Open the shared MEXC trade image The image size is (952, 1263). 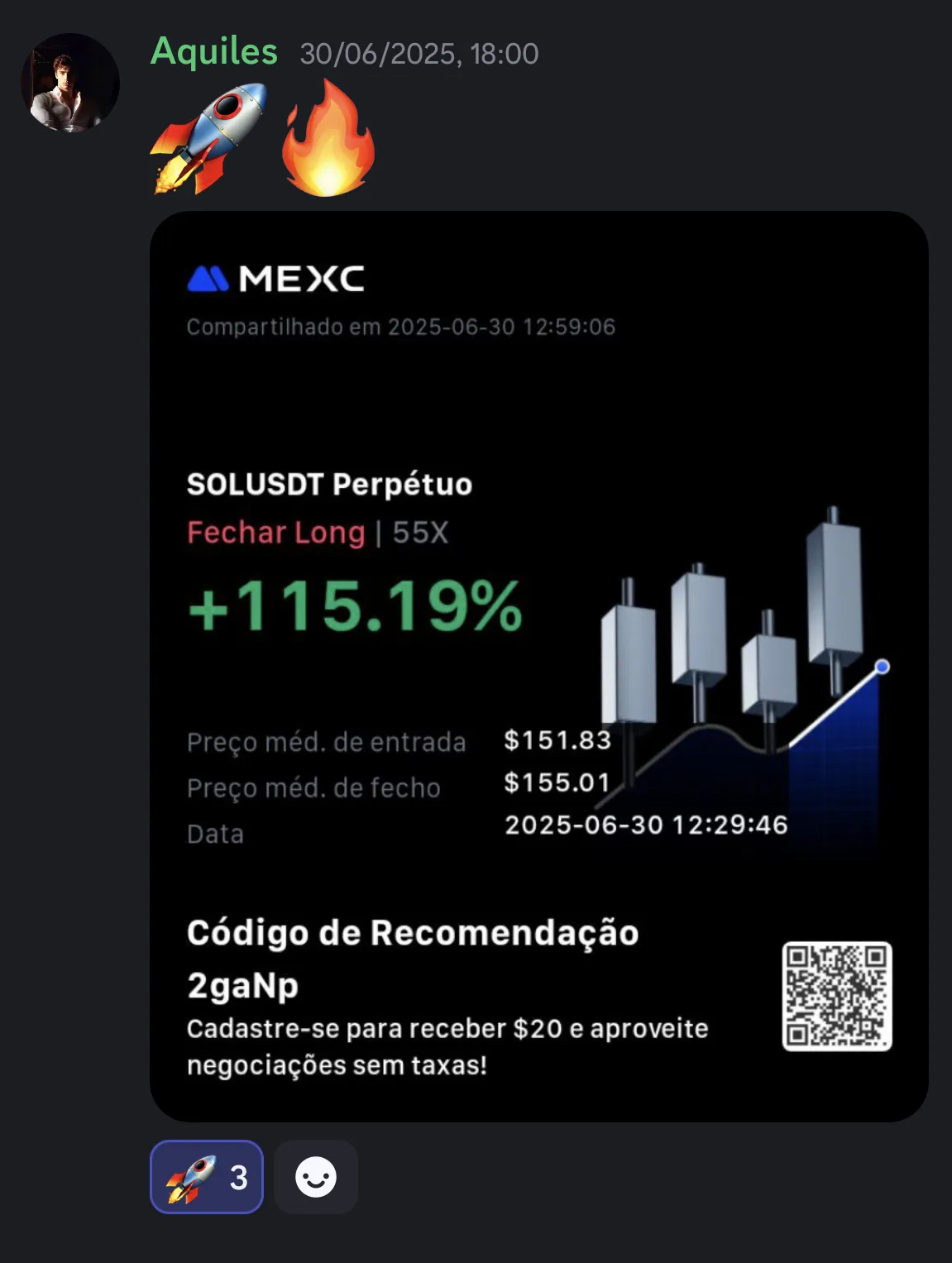click(x=538, y=666)
